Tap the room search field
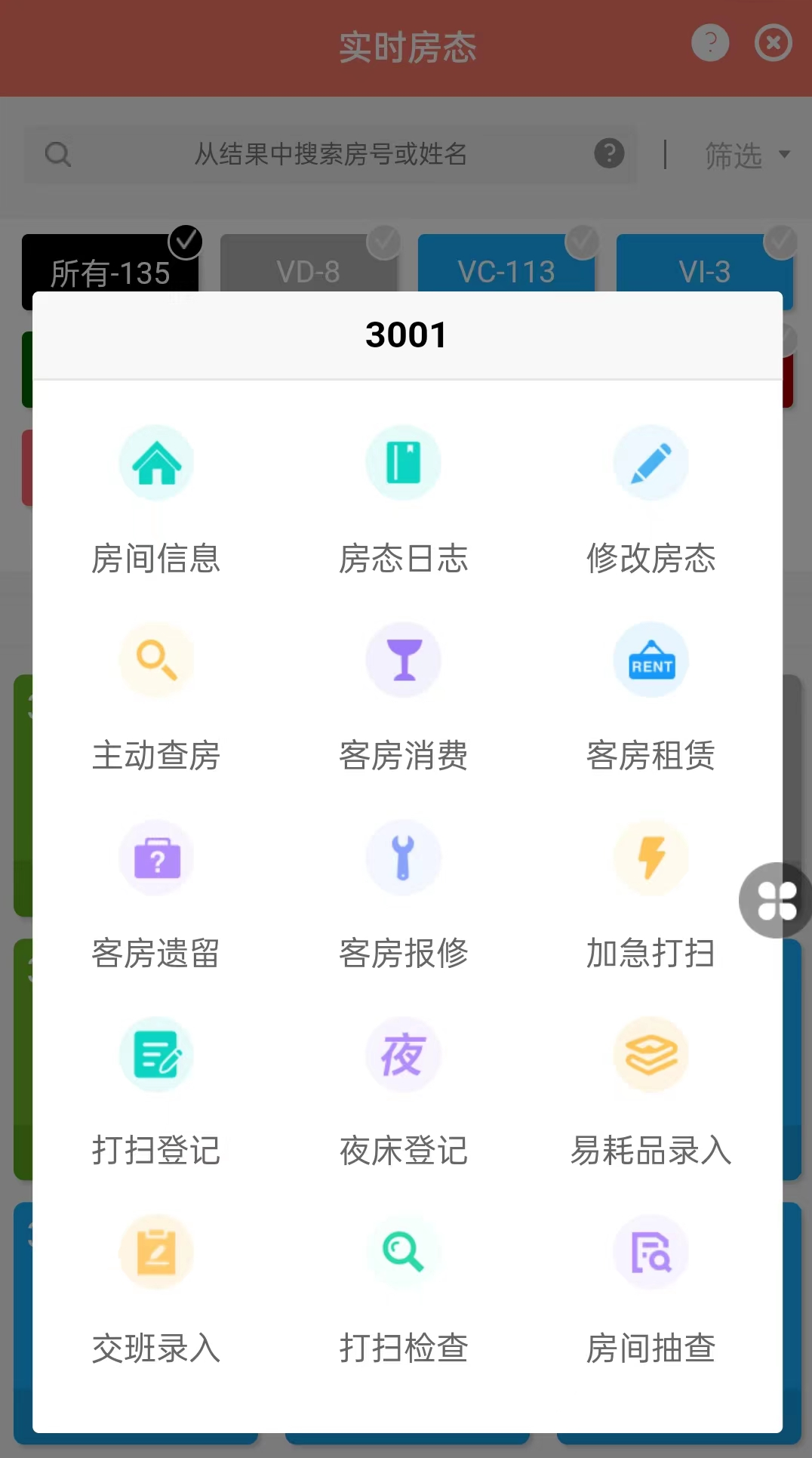Screen dimensions: 812x1458 coord(331,155)
